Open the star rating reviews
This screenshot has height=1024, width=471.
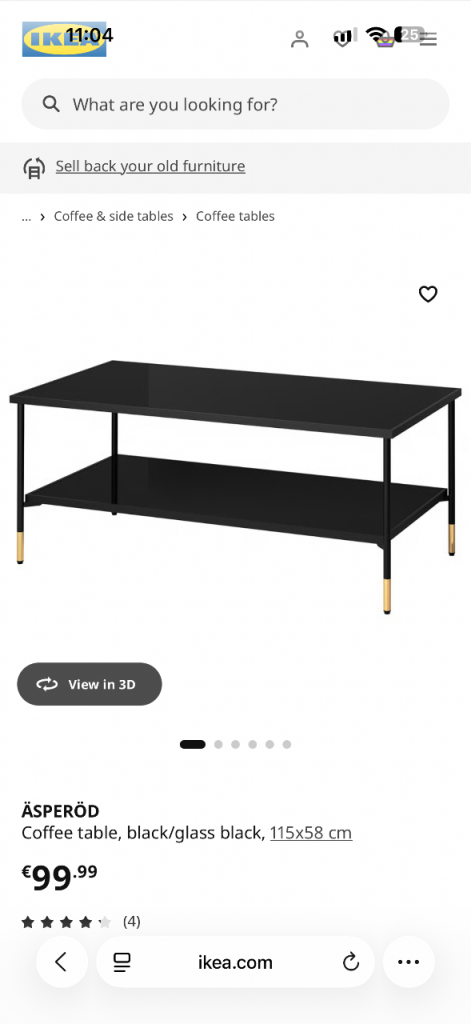81,922
